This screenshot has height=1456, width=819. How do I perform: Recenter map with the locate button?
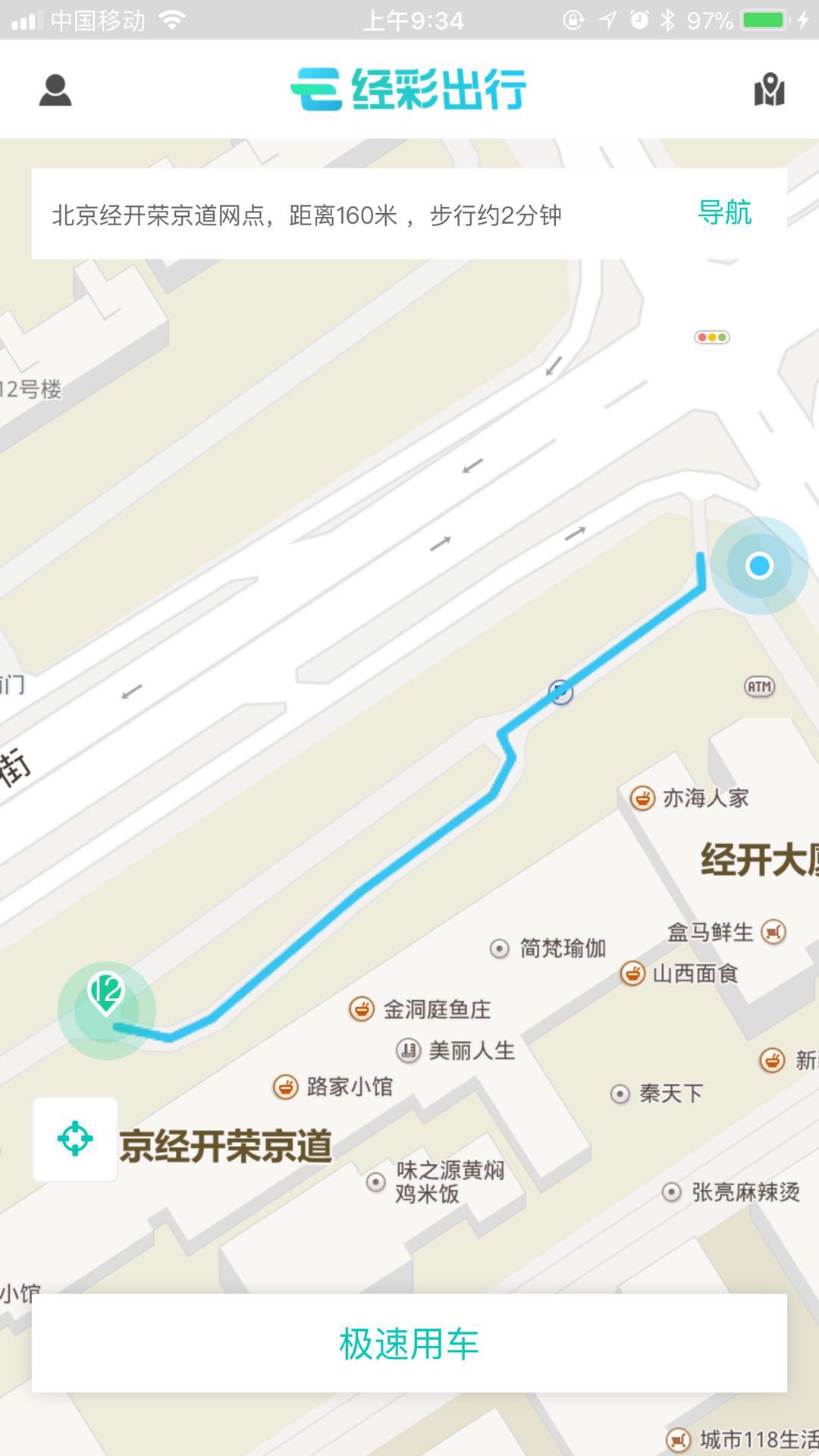pos(75,1138)
